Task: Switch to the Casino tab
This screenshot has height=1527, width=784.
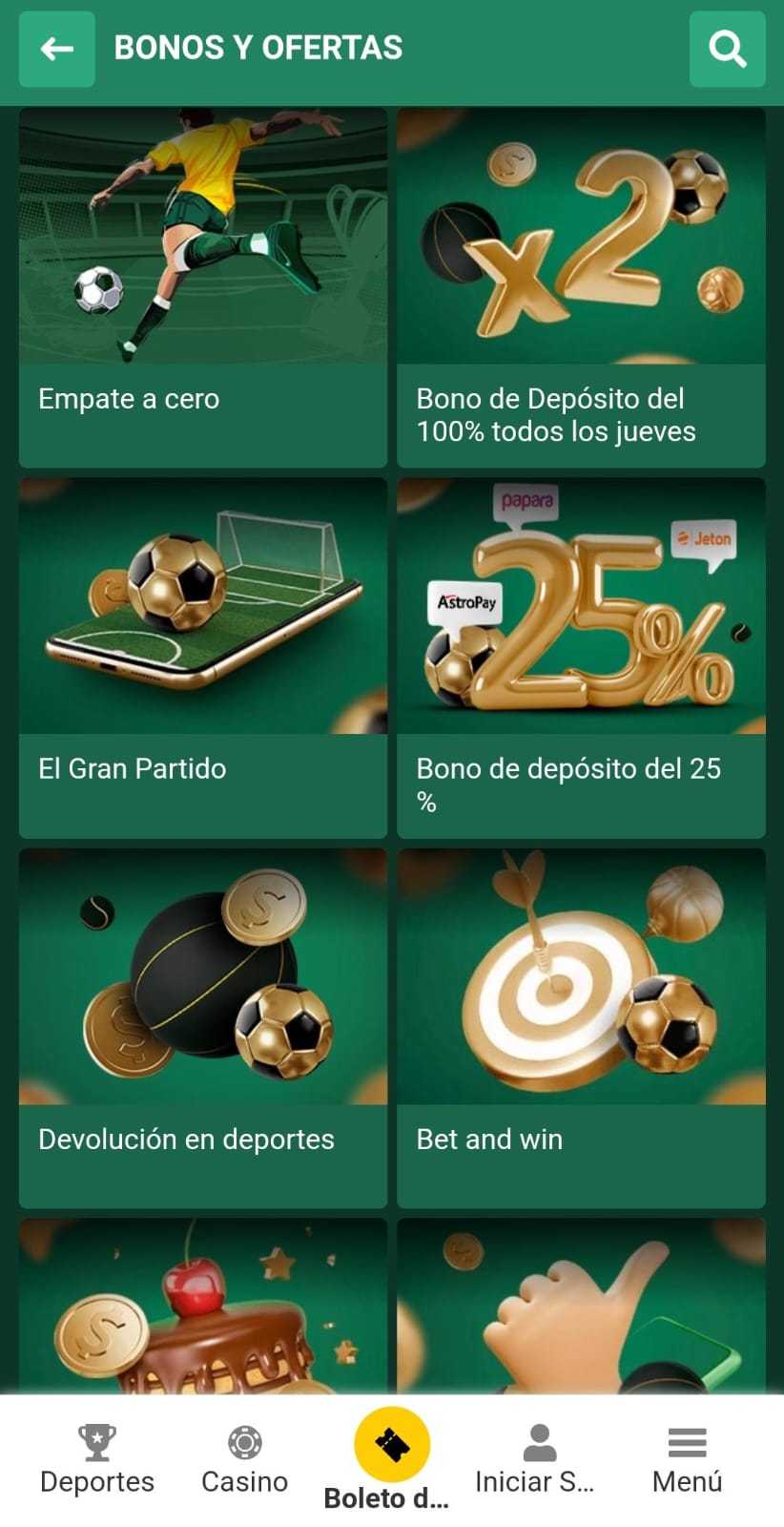Action: 244,1460
